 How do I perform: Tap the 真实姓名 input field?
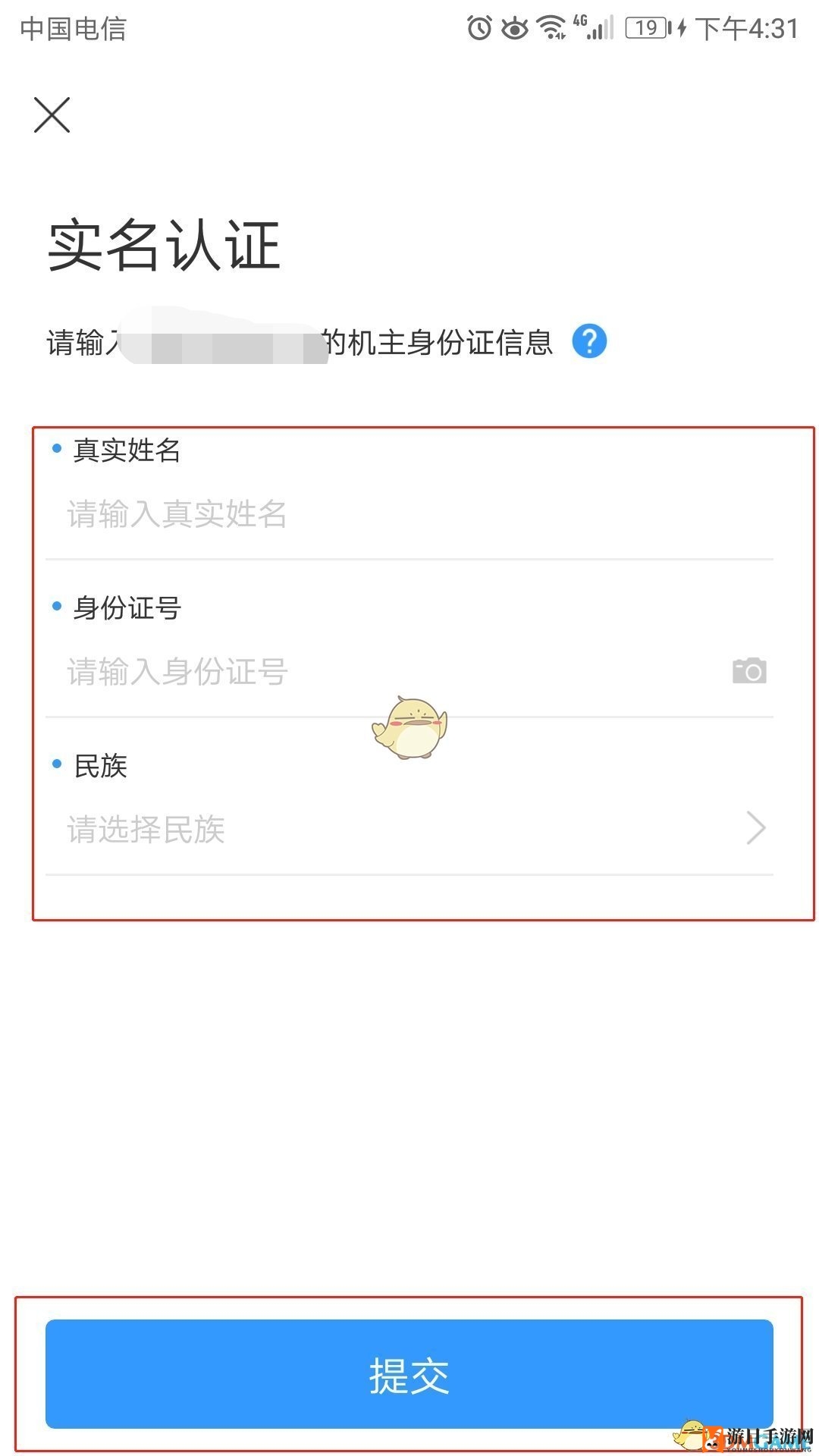tap(409, 515)
